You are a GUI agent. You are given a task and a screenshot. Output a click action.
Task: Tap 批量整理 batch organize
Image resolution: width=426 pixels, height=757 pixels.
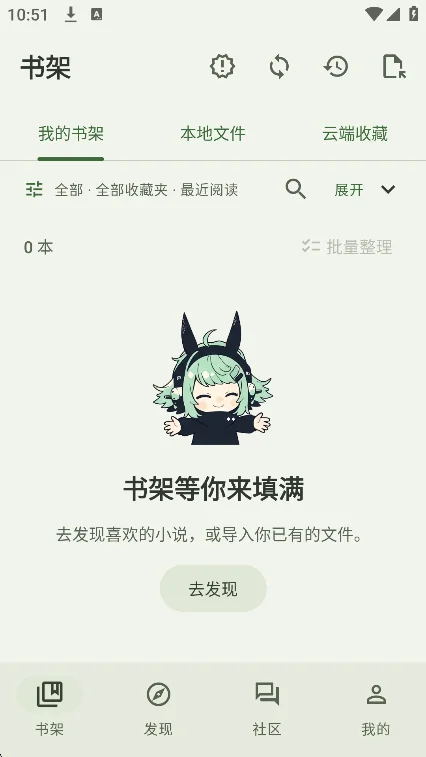(x=347, y=247)
